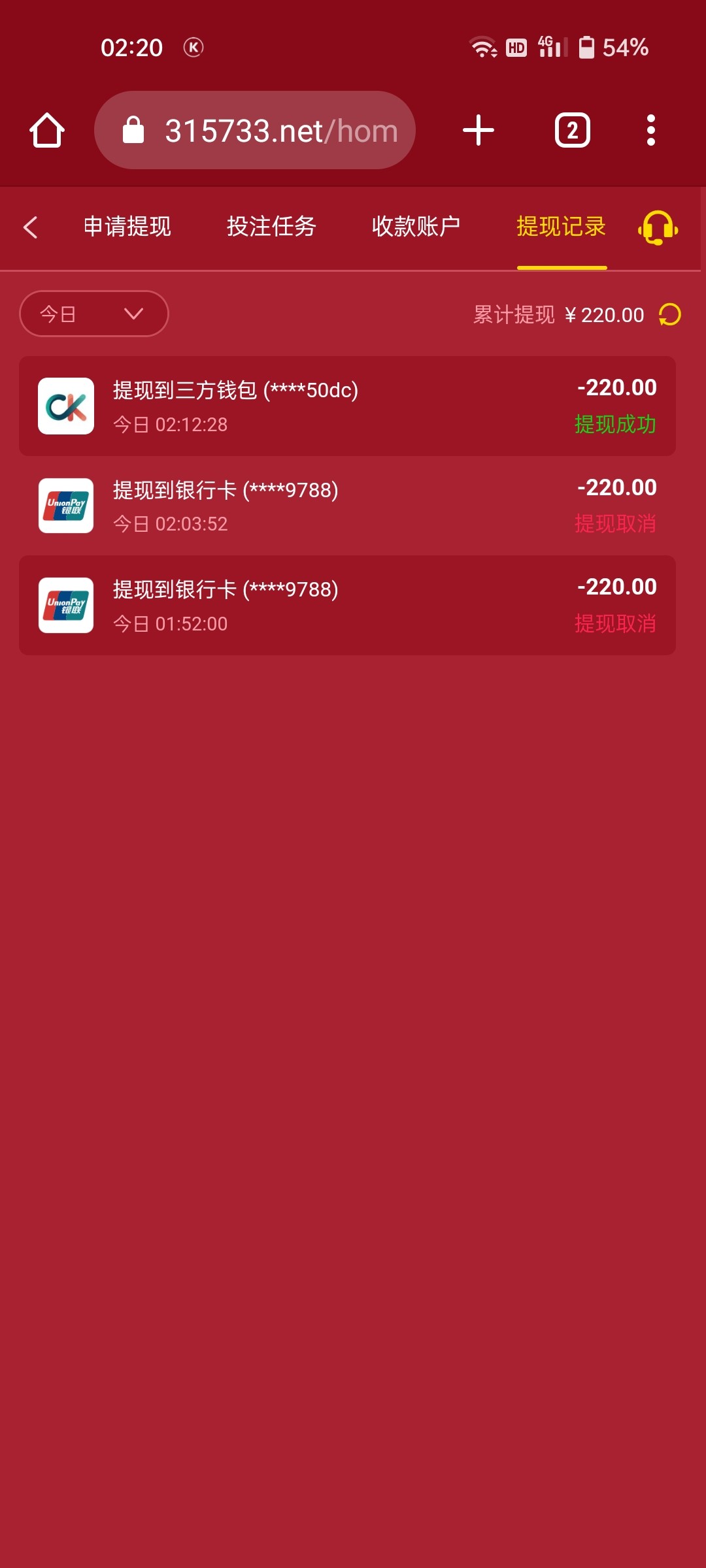Show the open tabs switcher
706x1568 pixels.
pyautogui.click(x=573, y=131)
